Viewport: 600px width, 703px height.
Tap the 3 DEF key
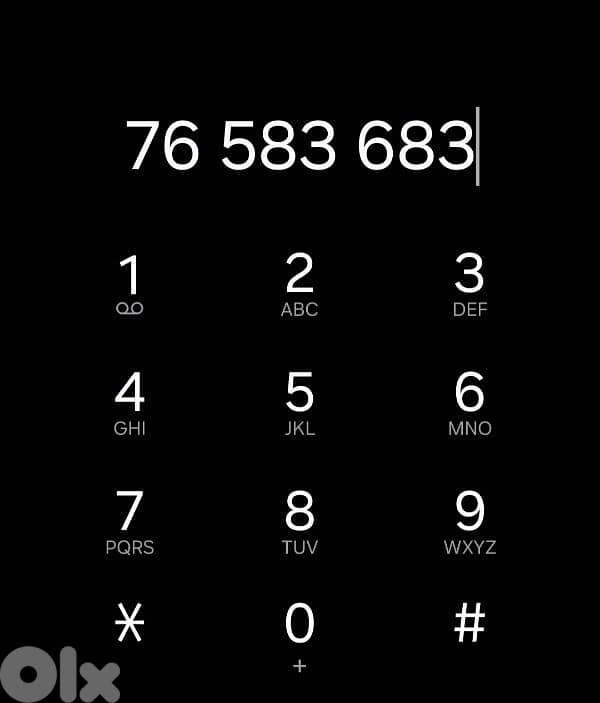[469, 284]
